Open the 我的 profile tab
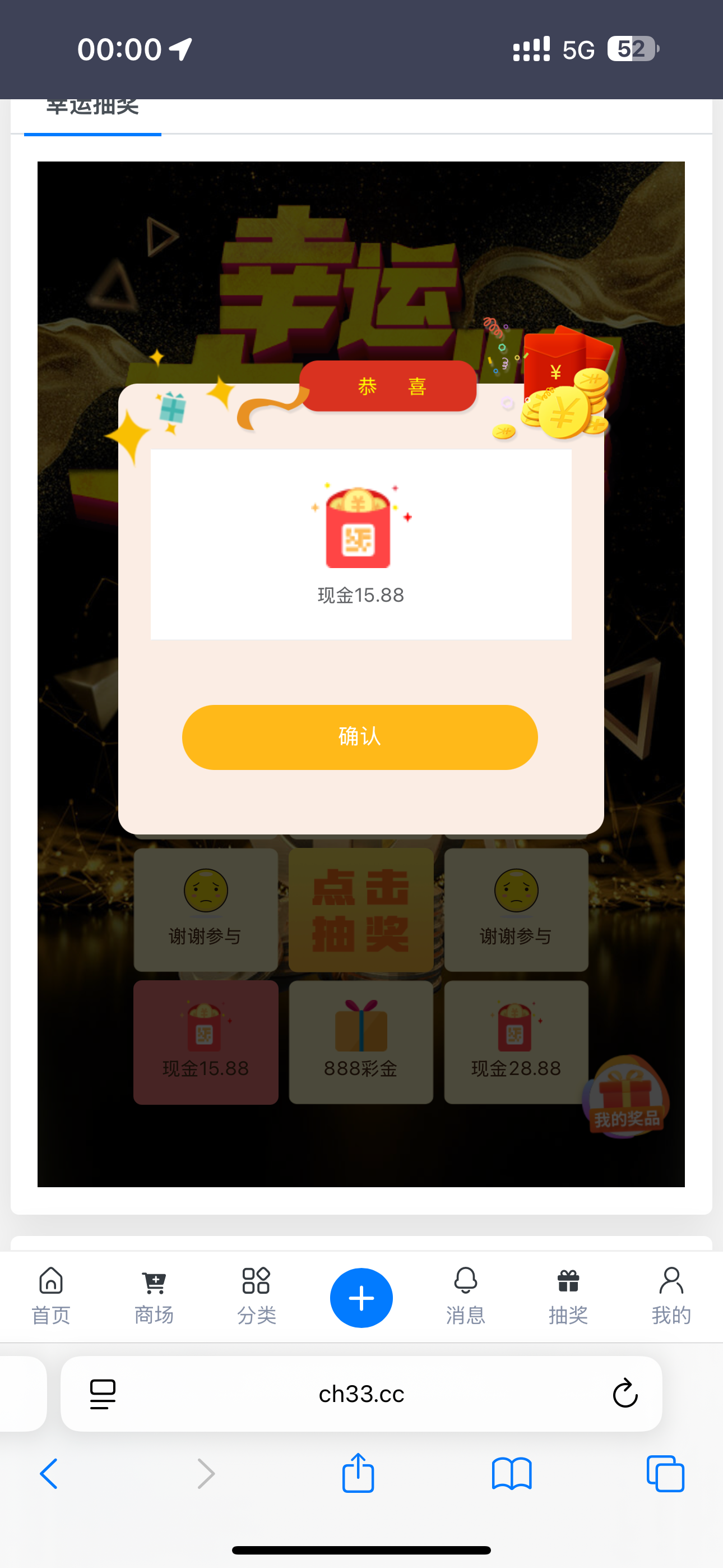 coord(671,1296)
